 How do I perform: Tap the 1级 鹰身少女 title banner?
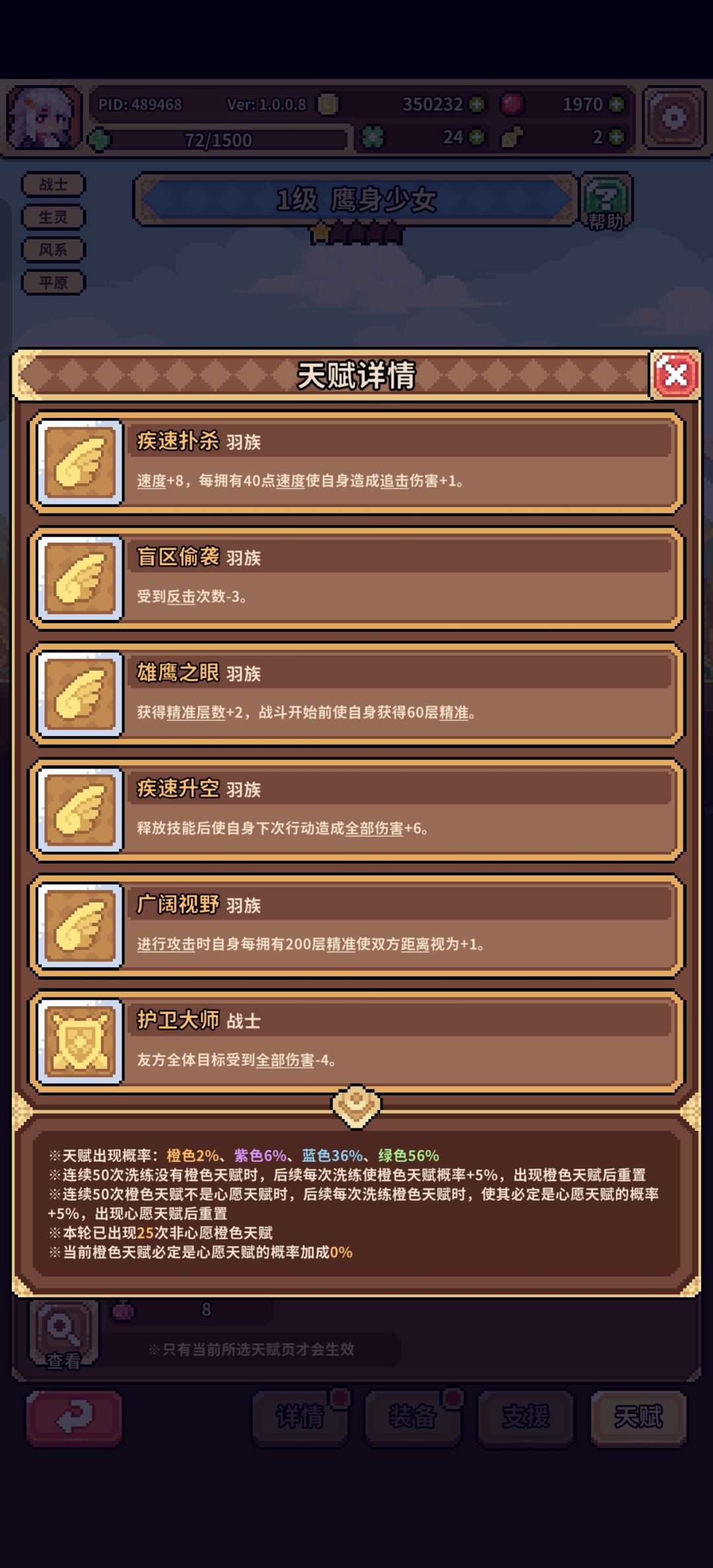(x=356, y=200)
